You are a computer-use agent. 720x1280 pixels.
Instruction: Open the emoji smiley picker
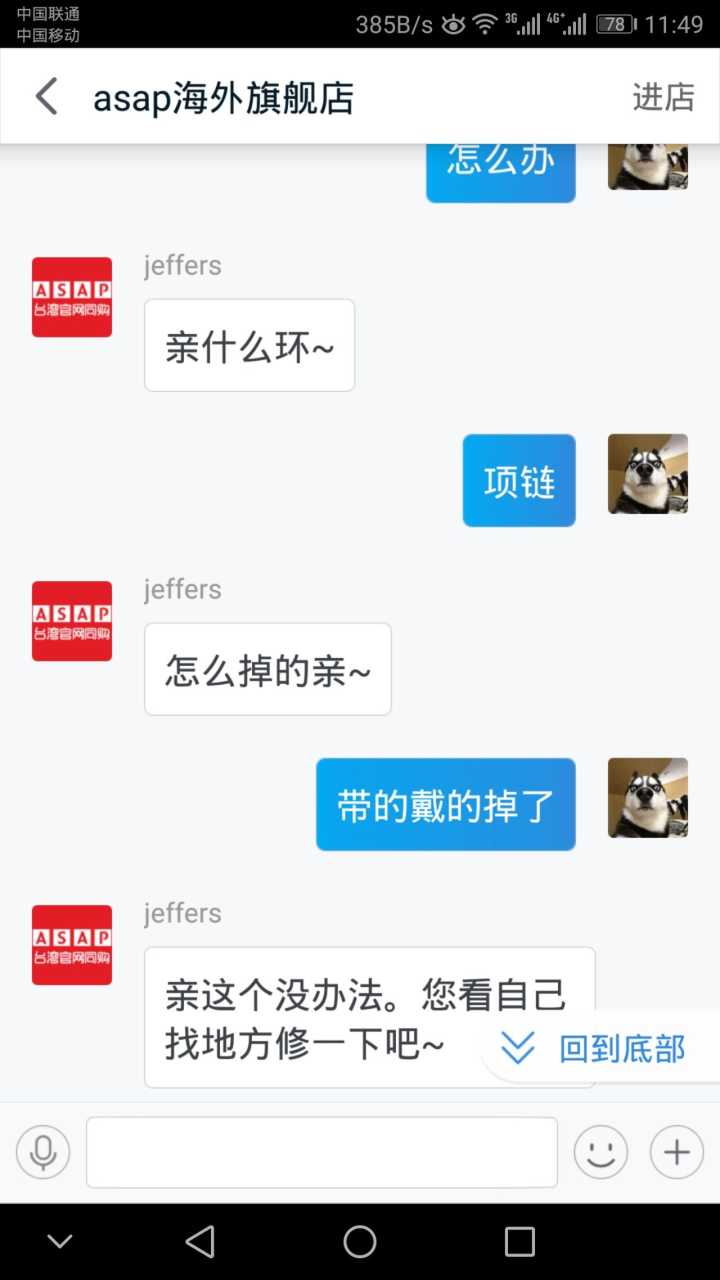[x=600, y=1152]
